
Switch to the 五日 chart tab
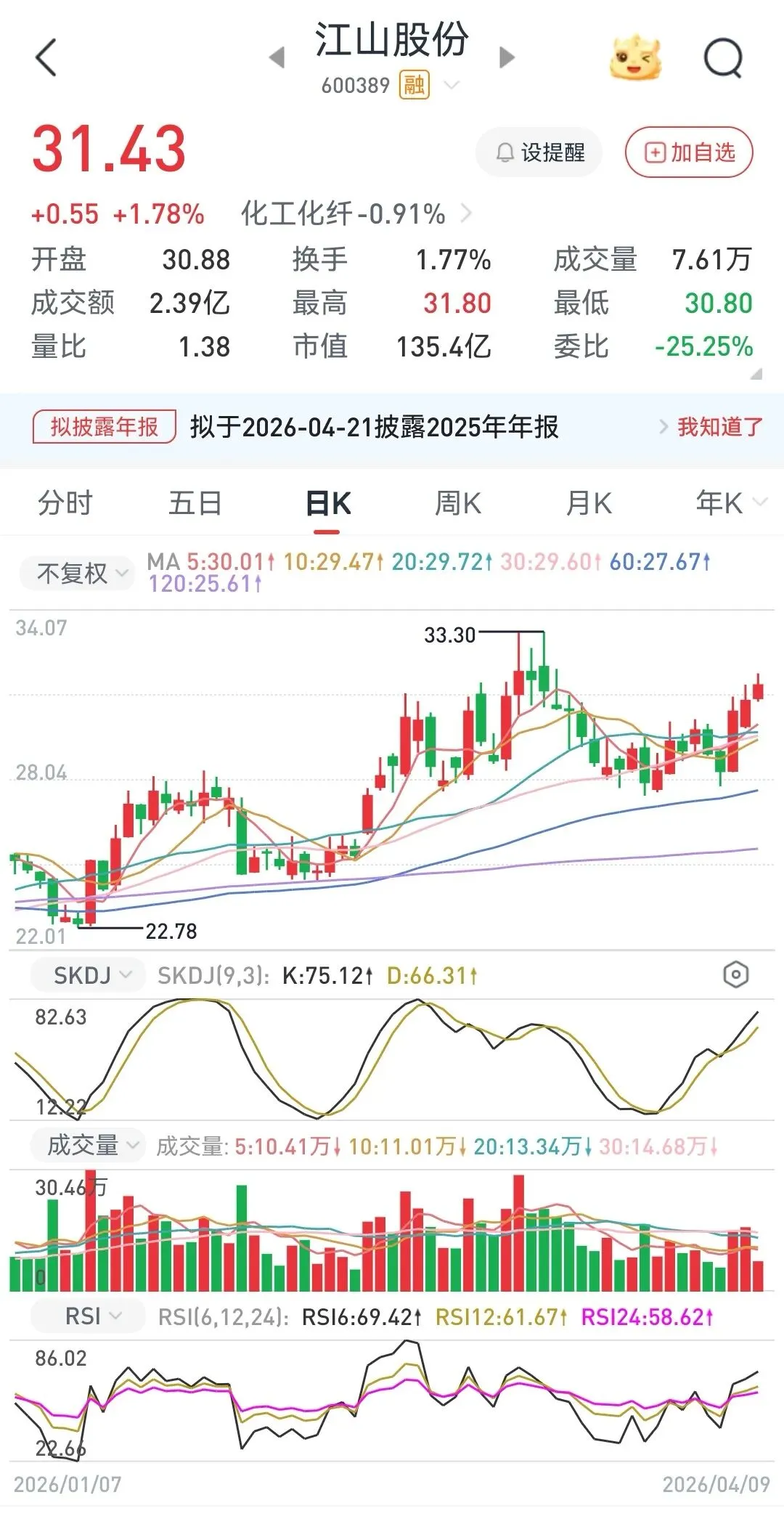[x=195, y=503]
